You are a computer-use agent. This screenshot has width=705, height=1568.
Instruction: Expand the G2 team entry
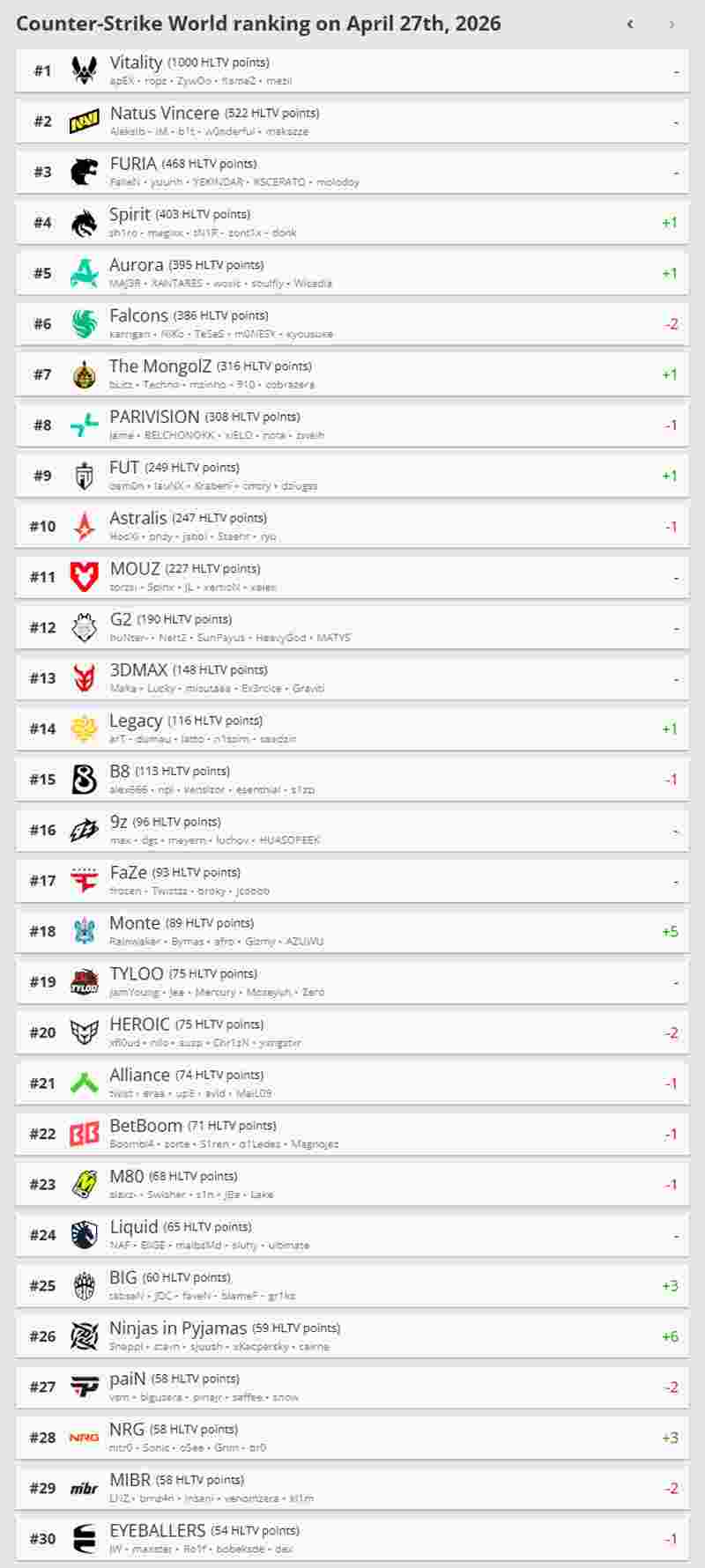point(352,627)
